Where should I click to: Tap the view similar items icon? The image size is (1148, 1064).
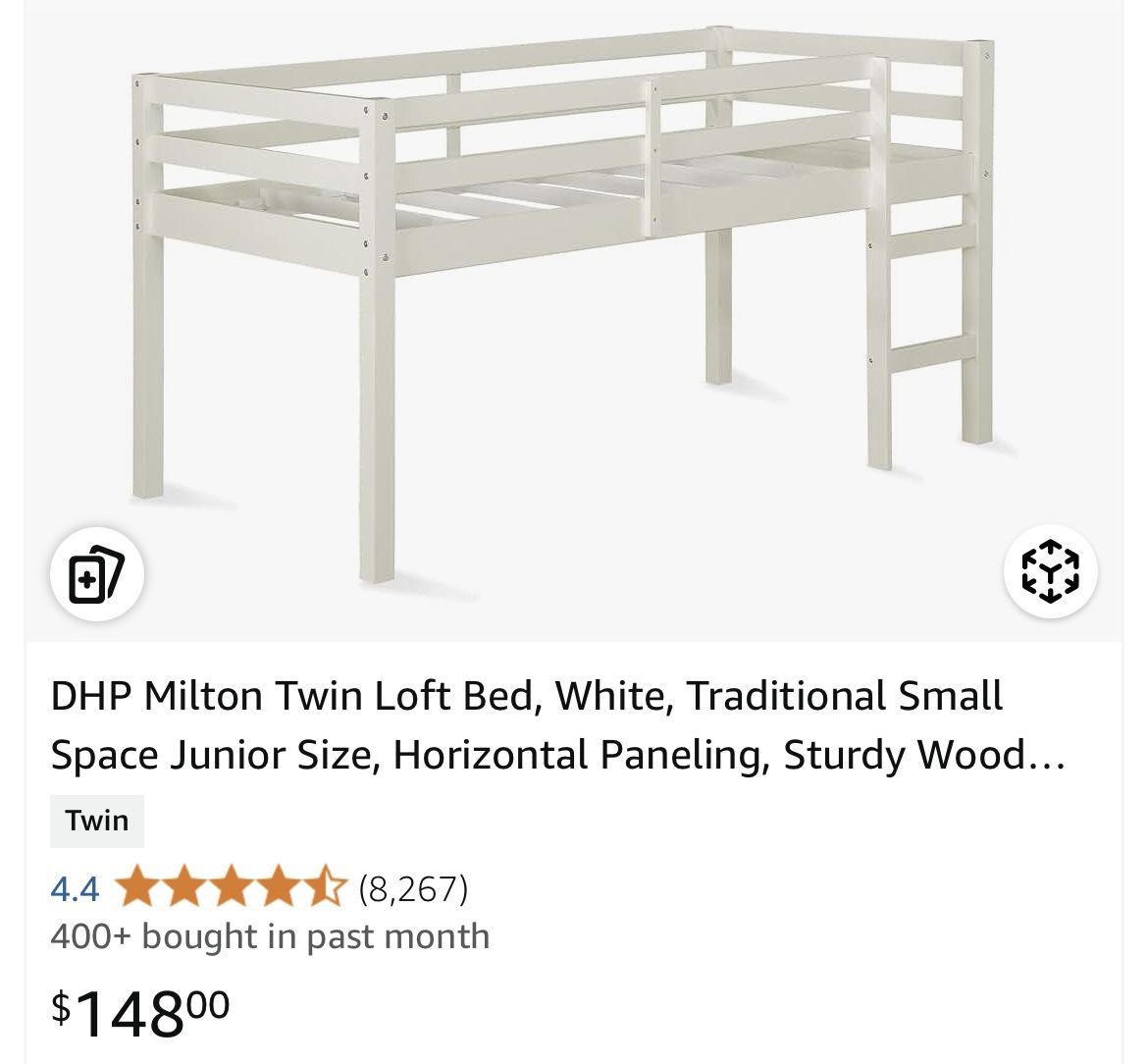(x=96, y=574)
